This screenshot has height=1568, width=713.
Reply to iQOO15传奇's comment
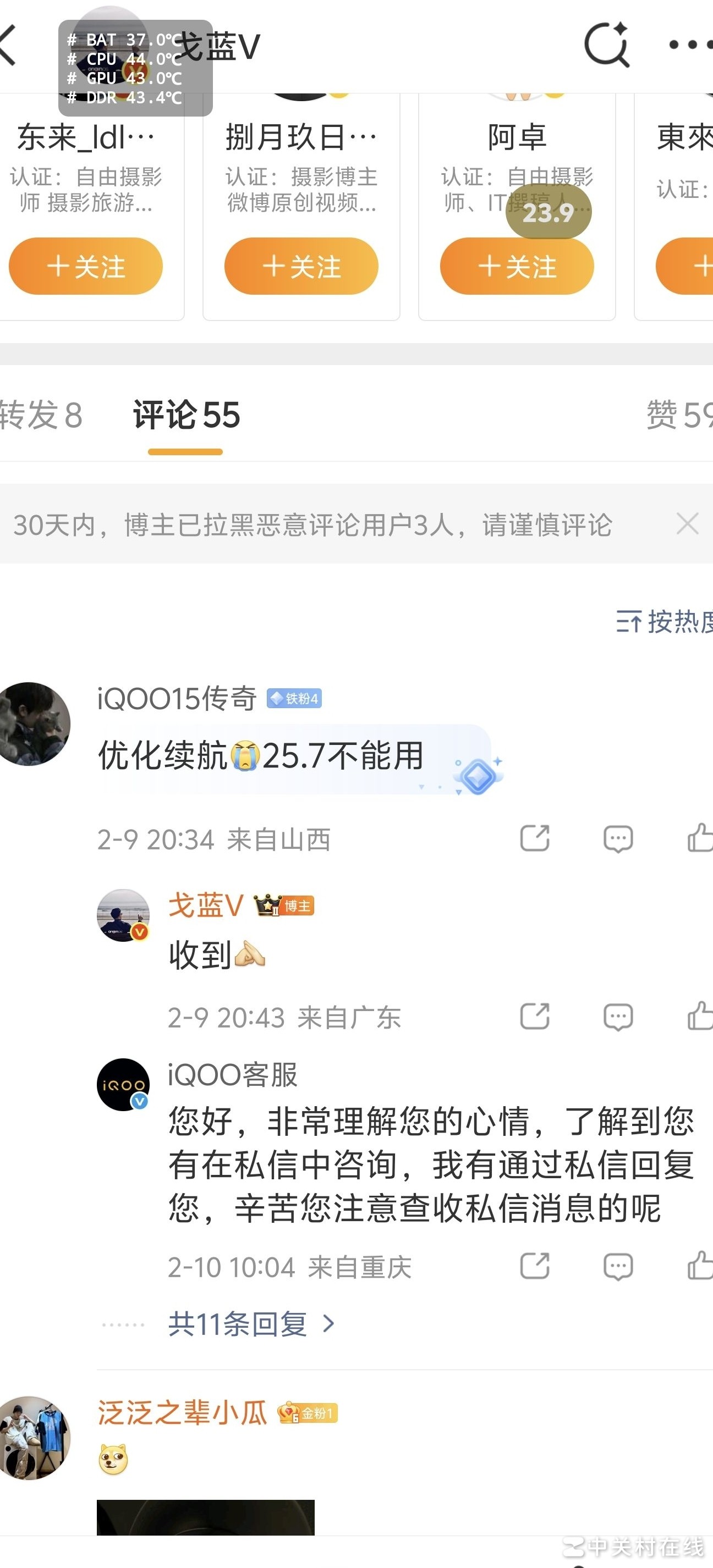618,839
